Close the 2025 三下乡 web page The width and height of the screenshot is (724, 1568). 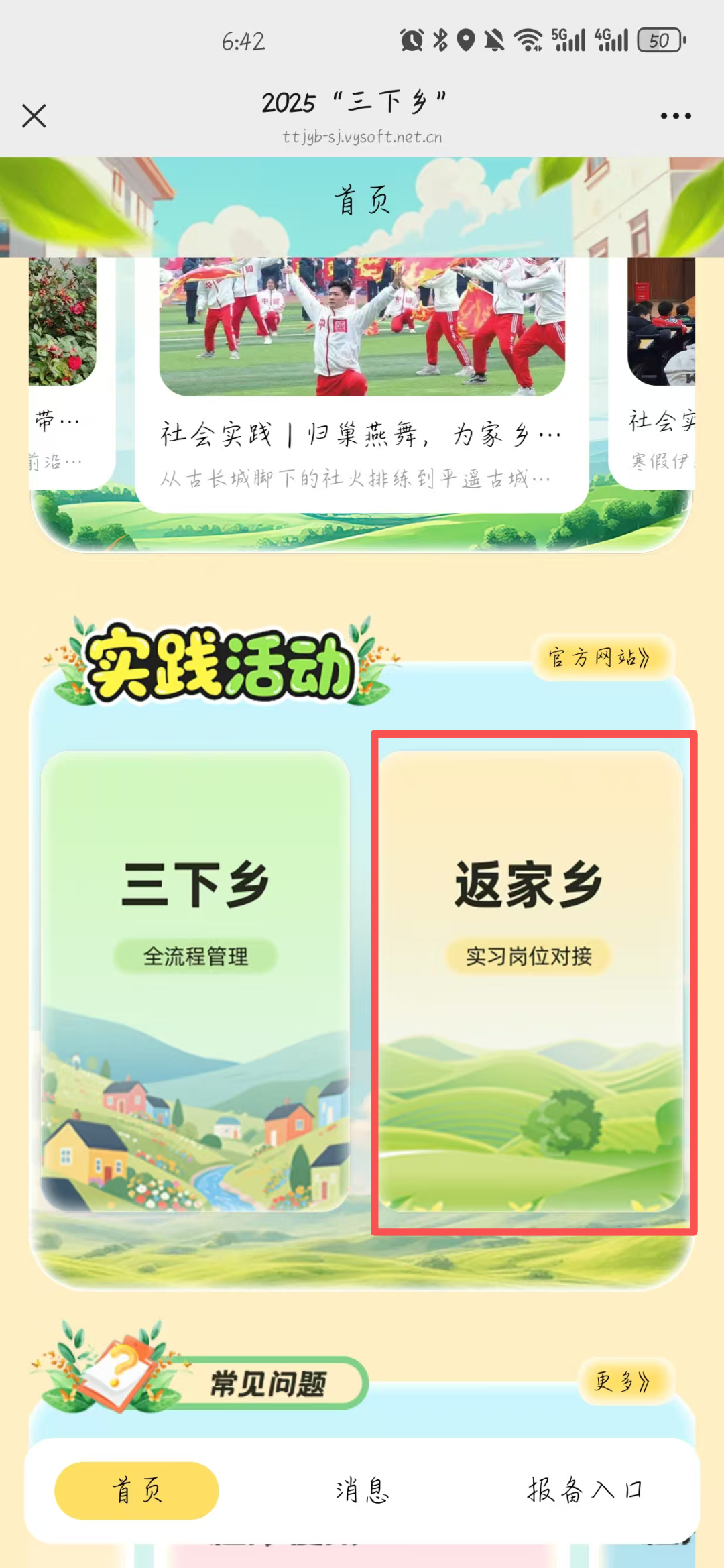34,116
